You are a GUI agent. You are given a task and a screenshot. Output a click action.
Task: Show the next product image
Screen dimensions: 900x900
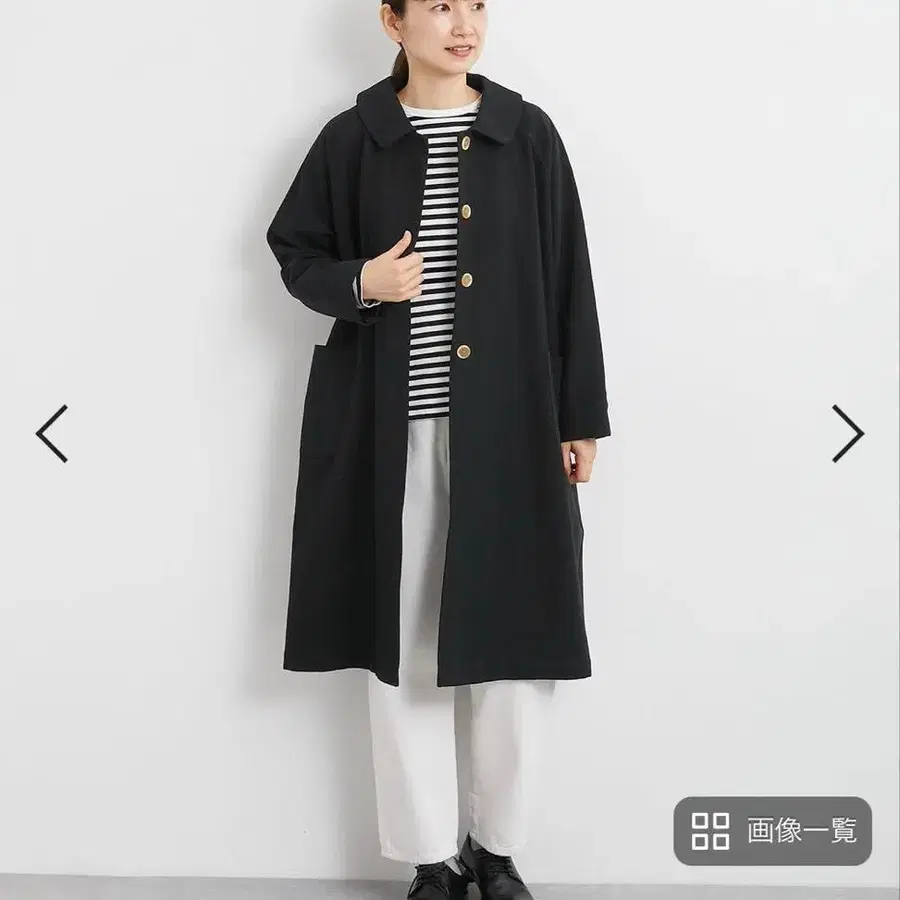click(847, 433)
